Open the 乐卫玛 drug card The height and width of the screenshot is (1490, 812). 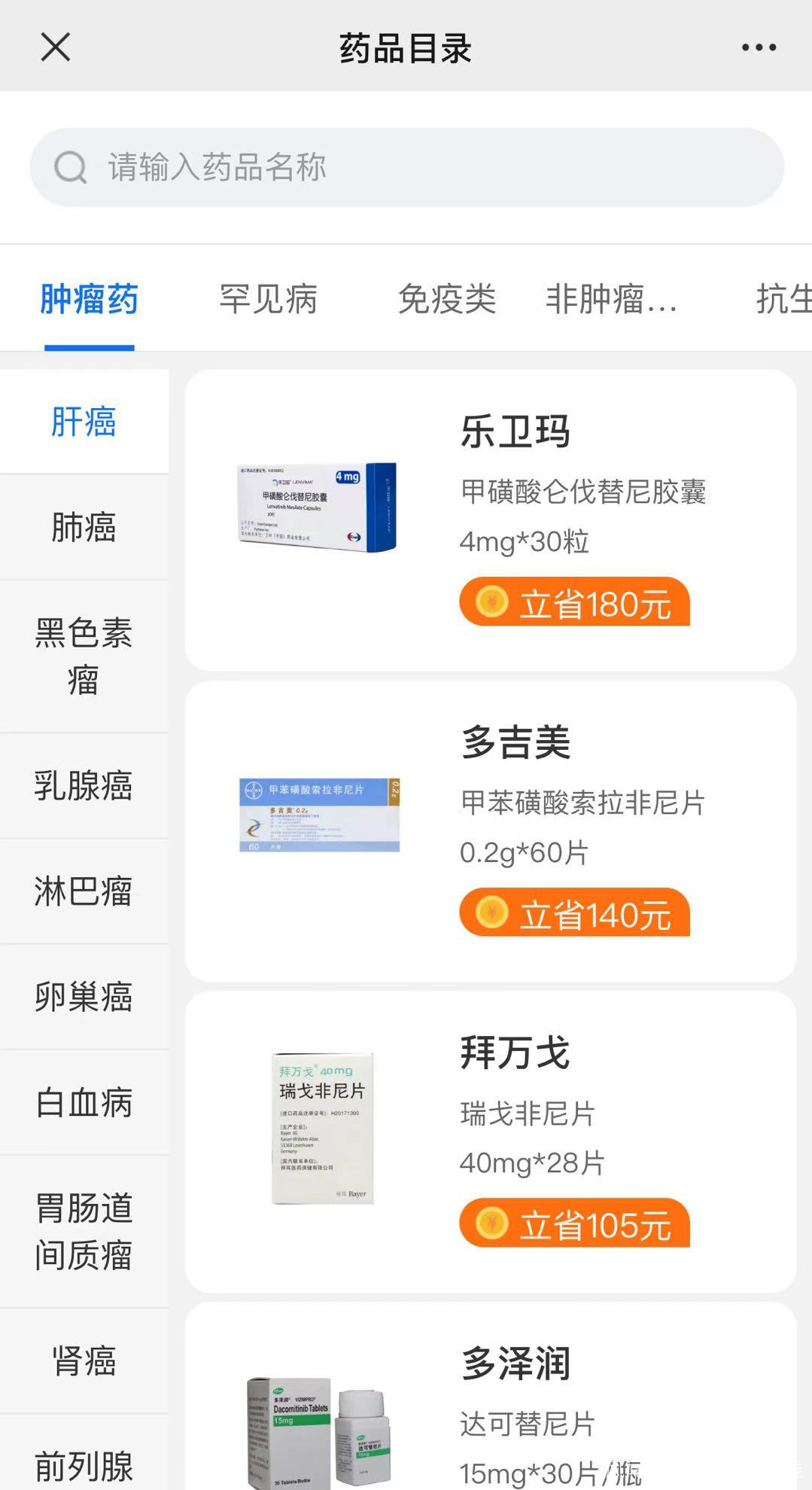pos(491,520)
